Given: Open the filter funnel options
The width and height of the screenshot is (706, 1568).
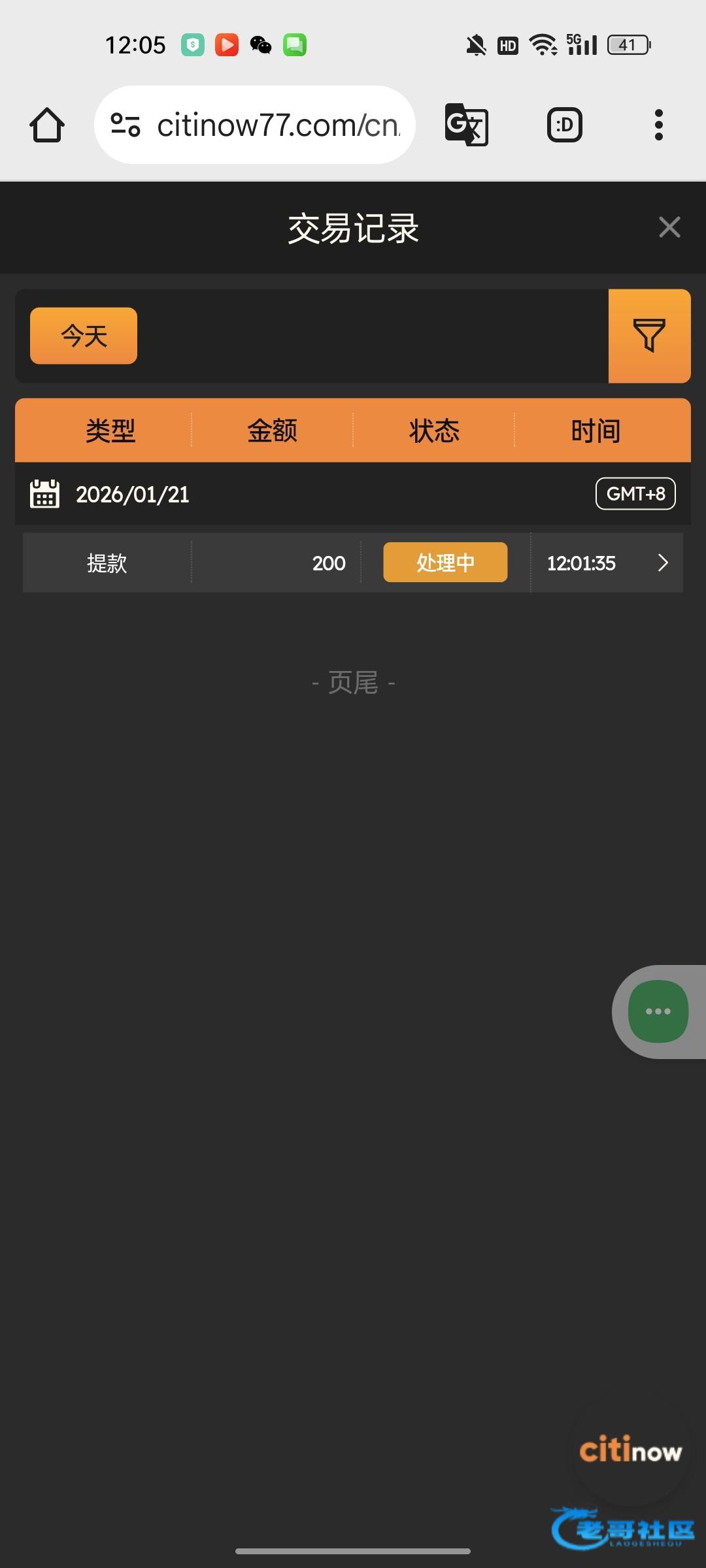Looking at the screenshot, I should (x=649, y=336).
